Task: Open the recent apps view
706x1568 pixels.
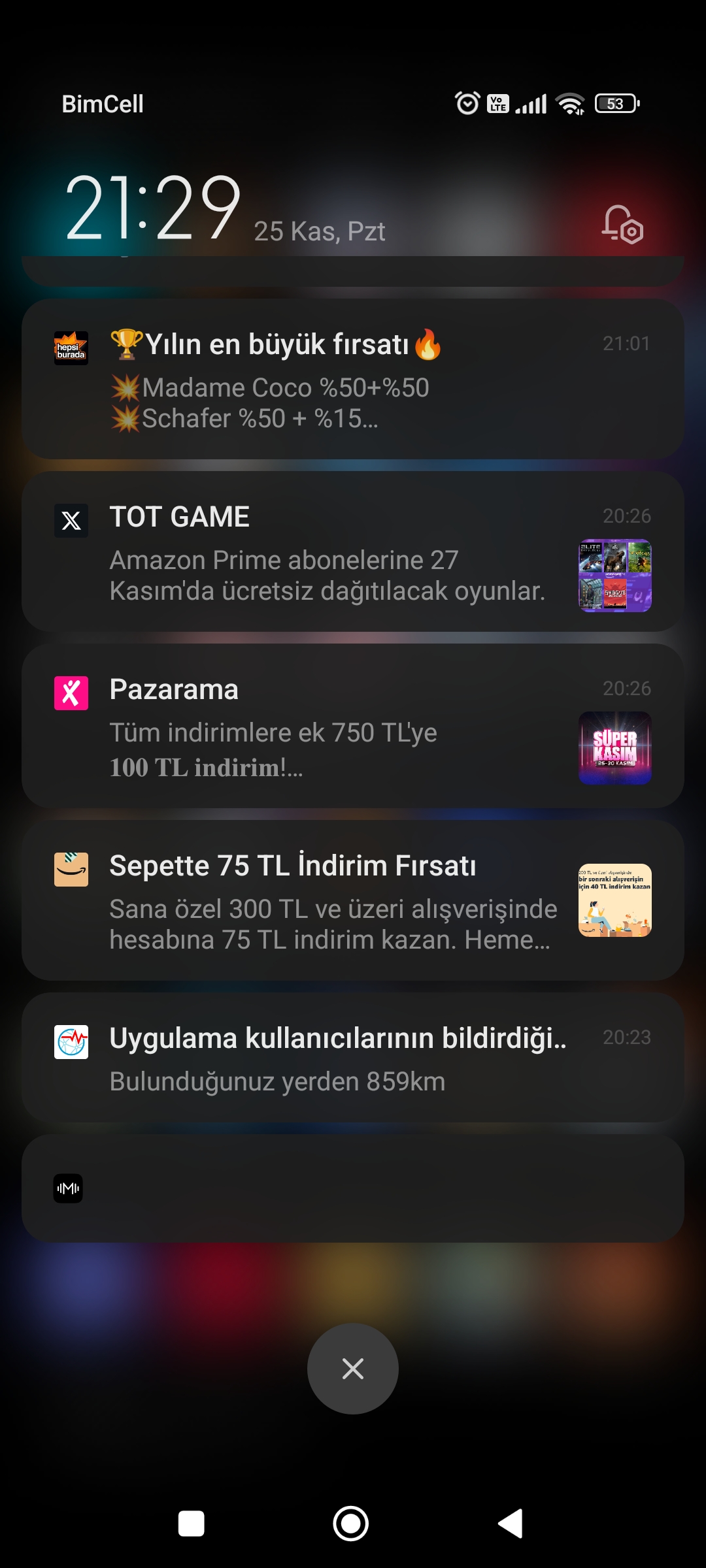Action: (192, 1524)
